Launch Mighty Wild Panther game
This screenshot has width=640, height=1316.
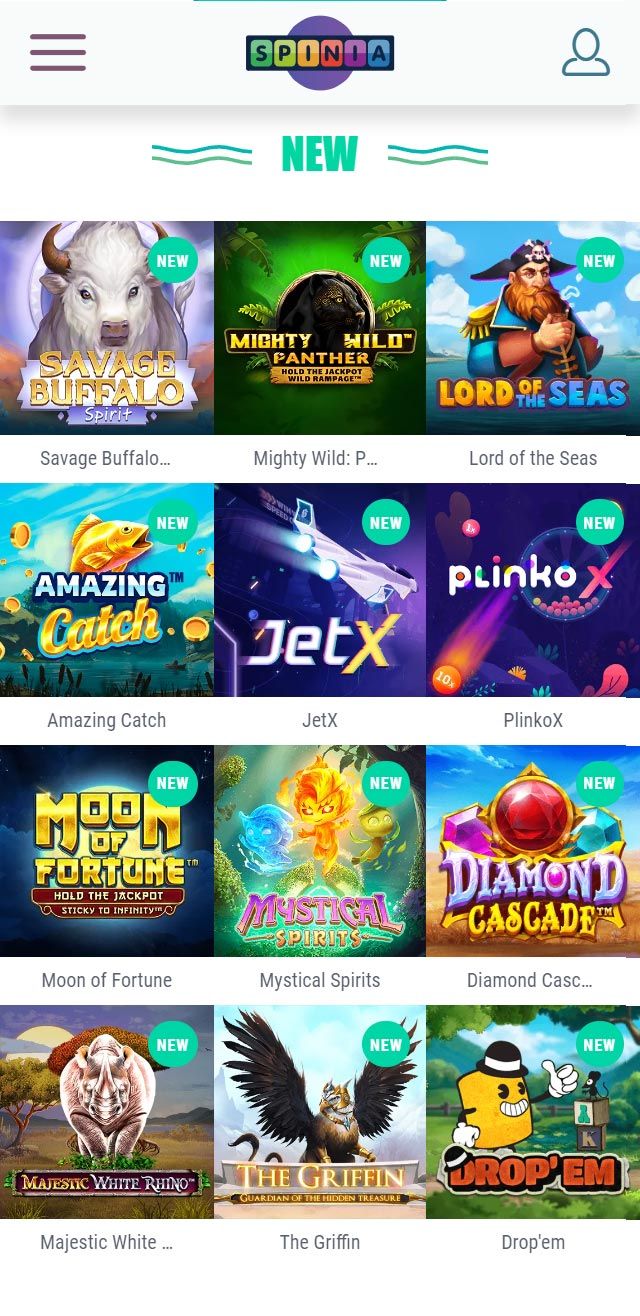point(320,328)
